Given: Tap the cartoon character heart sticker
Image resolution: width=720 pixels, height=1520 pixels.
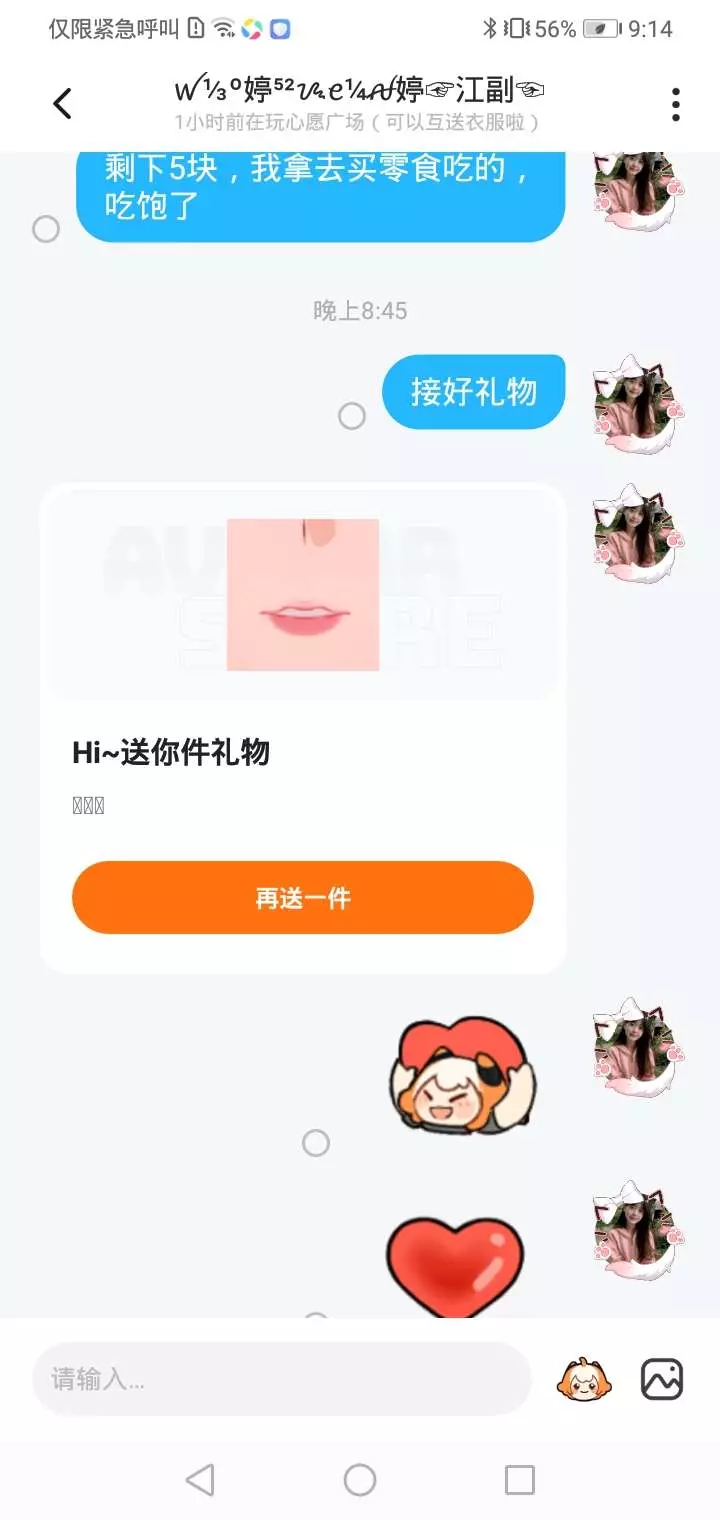Looking at the screenshot, I should (x=463, y=1075).
